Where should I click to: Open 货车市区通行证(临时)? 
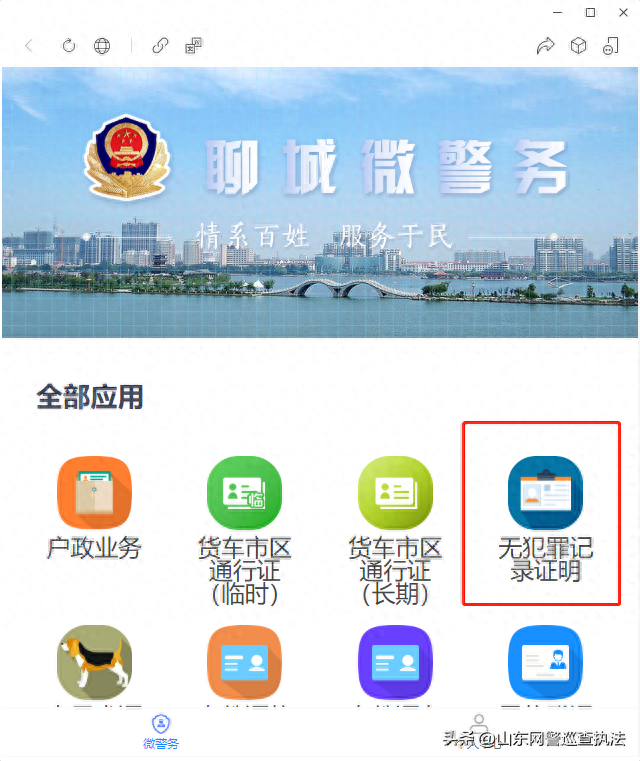[x=244, y=493]
